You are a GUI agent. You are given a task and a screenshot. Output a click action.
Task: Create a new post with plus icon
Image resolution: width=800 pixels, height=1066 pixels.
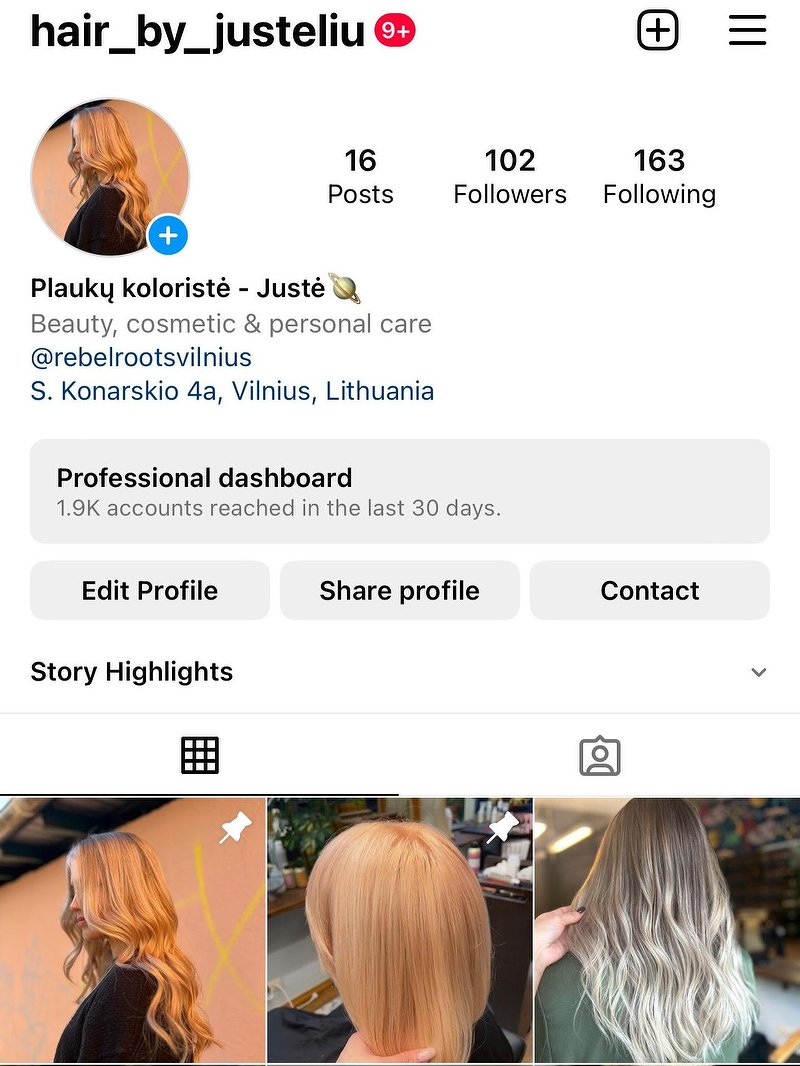(657, 31)
